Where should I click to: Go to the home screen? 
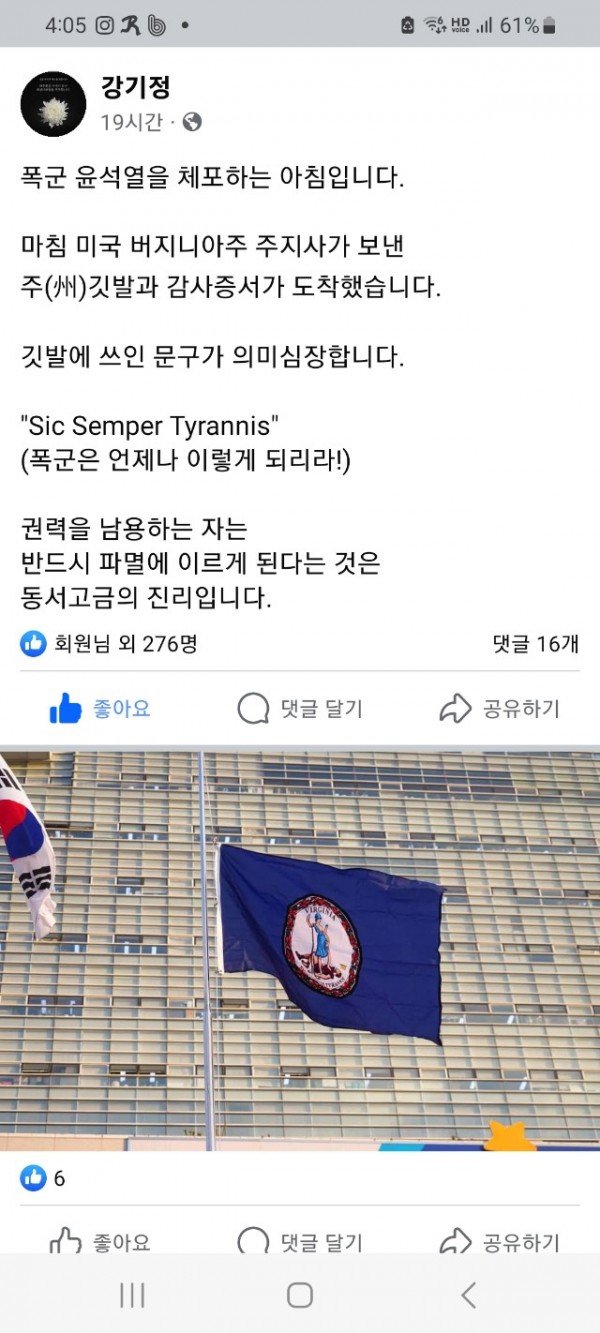point(300,1295)
